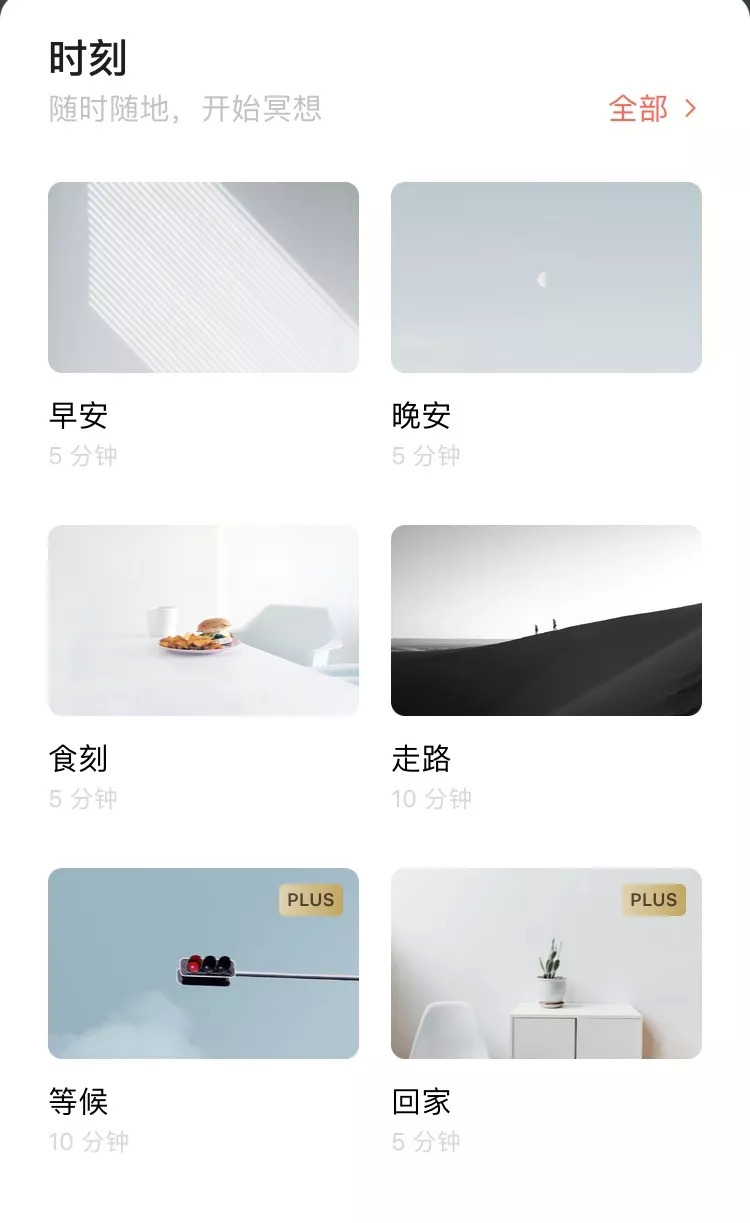
Task: Open the 走路 walking meditation card
Action: pyautogui.click(x=546, y=620)
